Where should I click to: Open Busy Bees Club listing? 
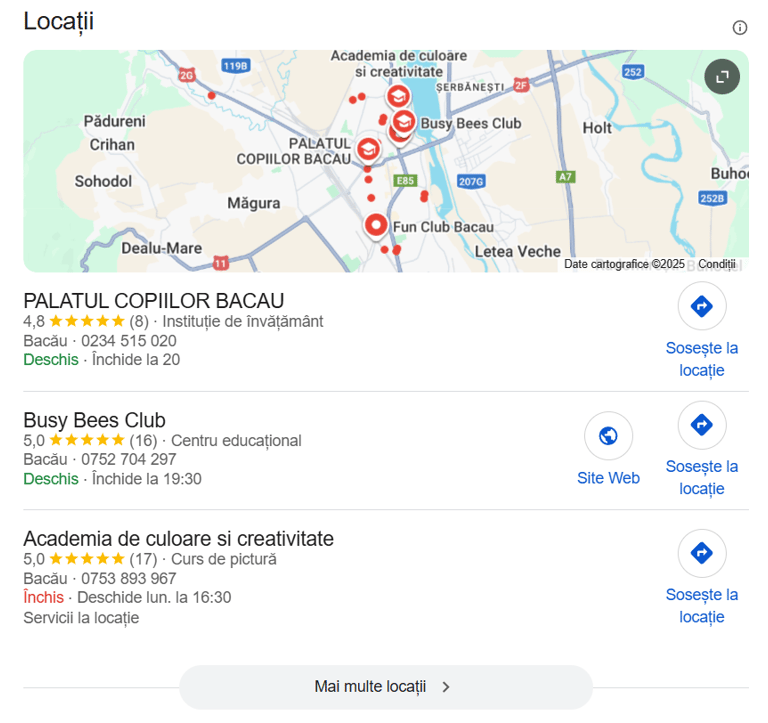[94, 420]
